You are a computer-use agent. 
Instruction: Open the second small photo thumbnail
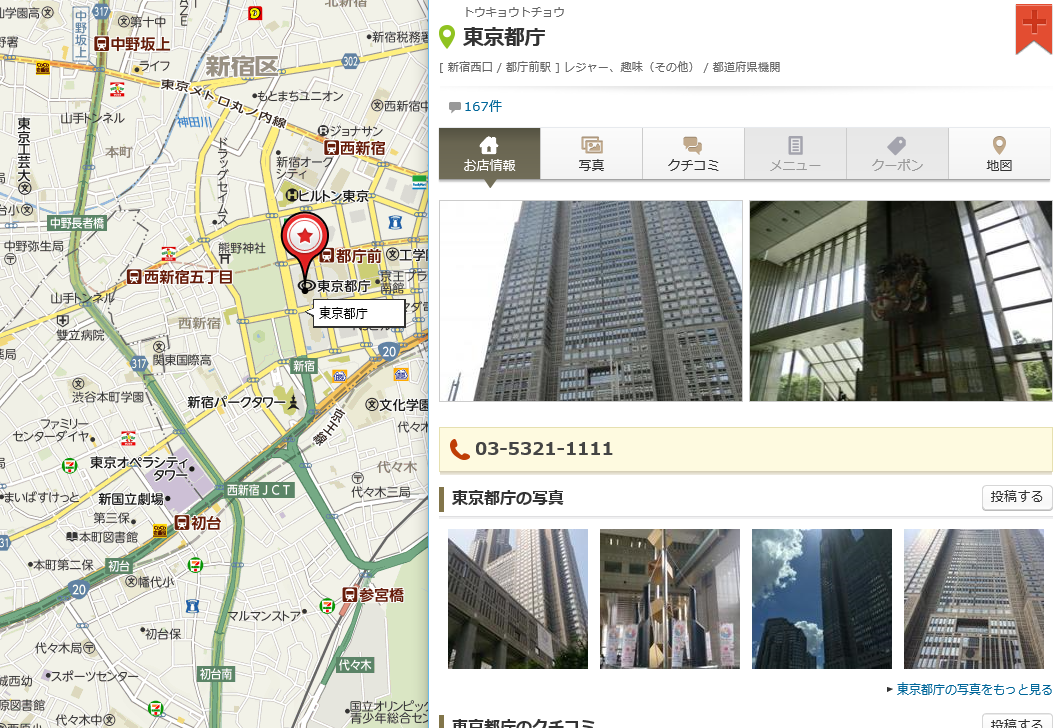pos(670,598)
